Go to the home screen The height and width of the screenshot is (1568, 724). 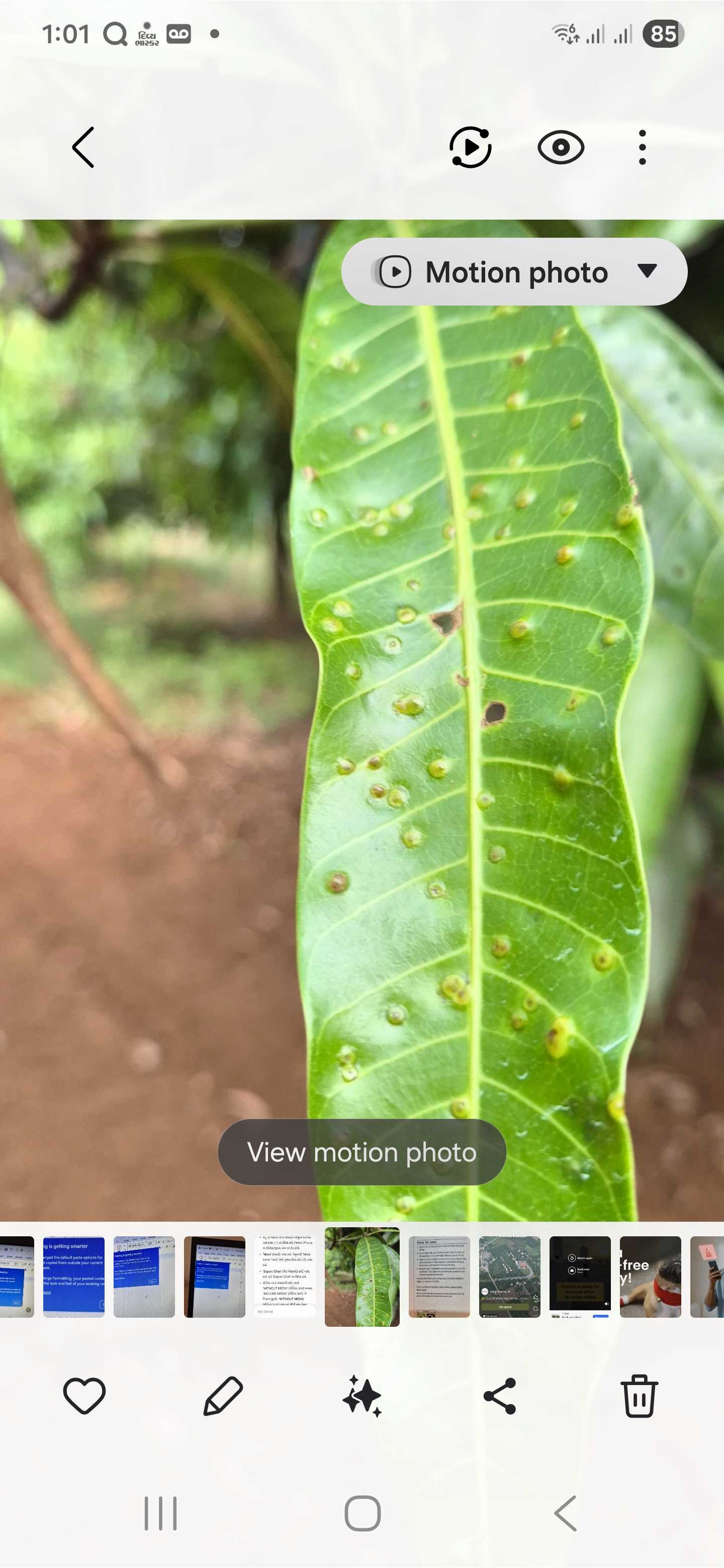coord(363,1513)
